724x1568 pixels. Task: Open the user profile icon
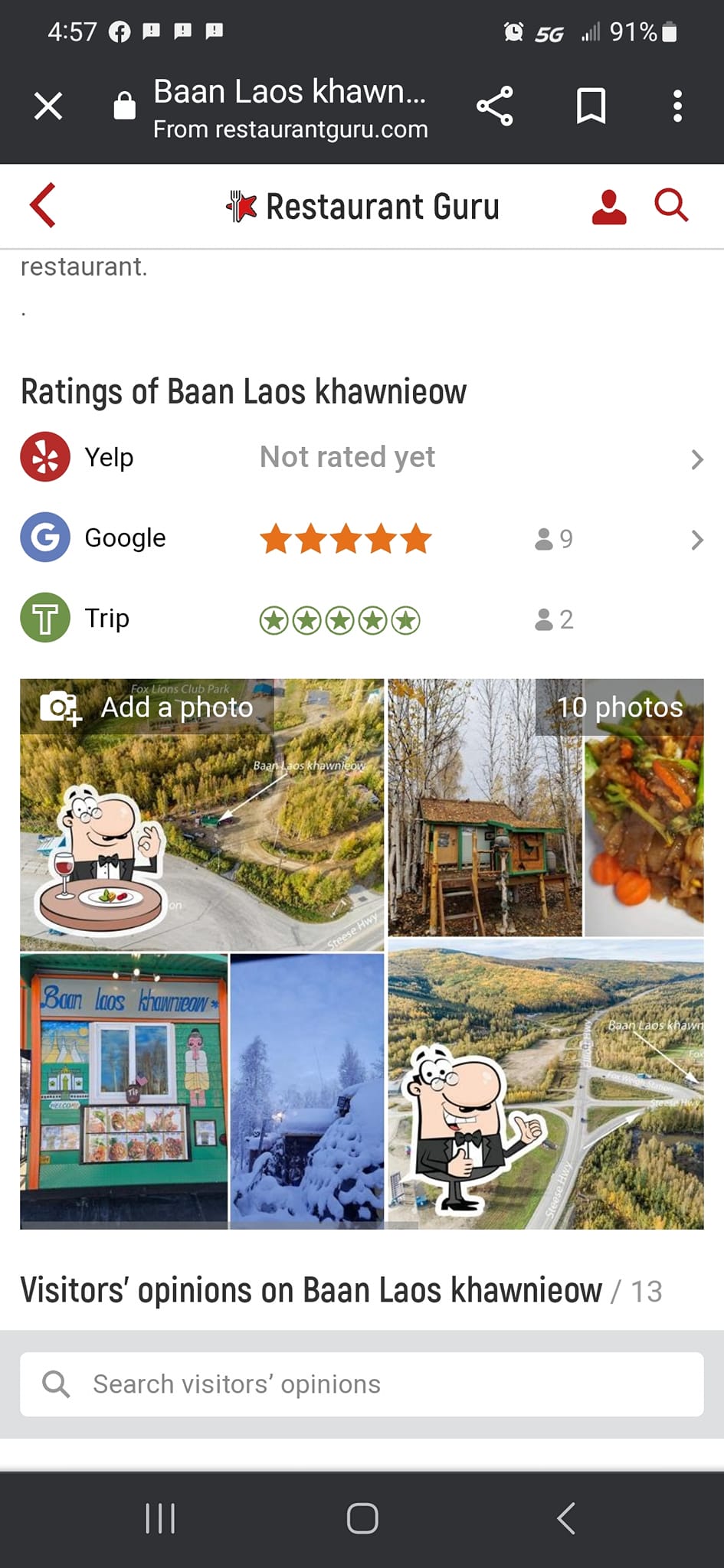pyautogui.click(x=609, y=206)
